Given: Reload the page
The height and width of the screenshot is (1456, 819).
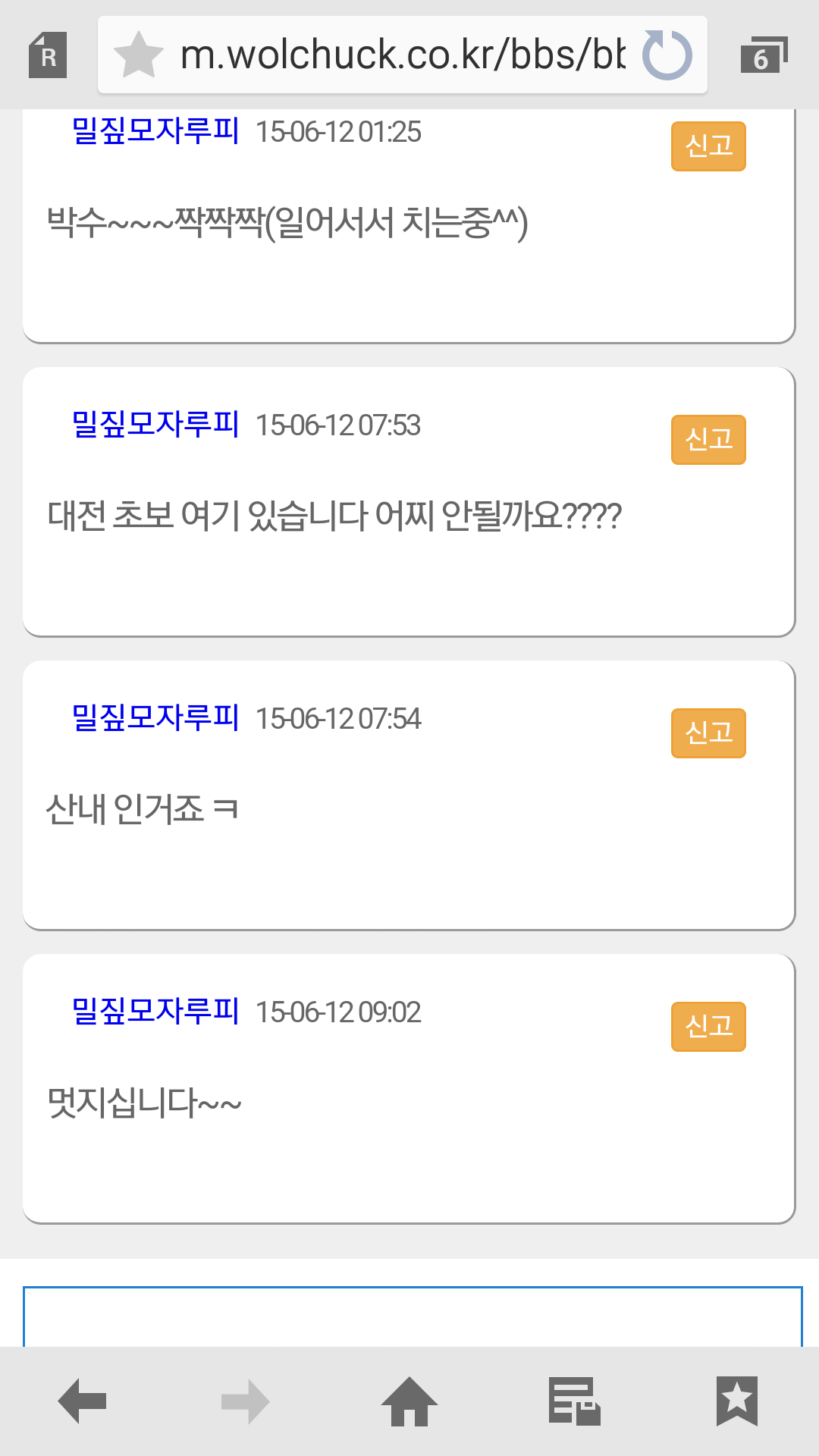Looking at the screenshot, I should tap(667, 55).
